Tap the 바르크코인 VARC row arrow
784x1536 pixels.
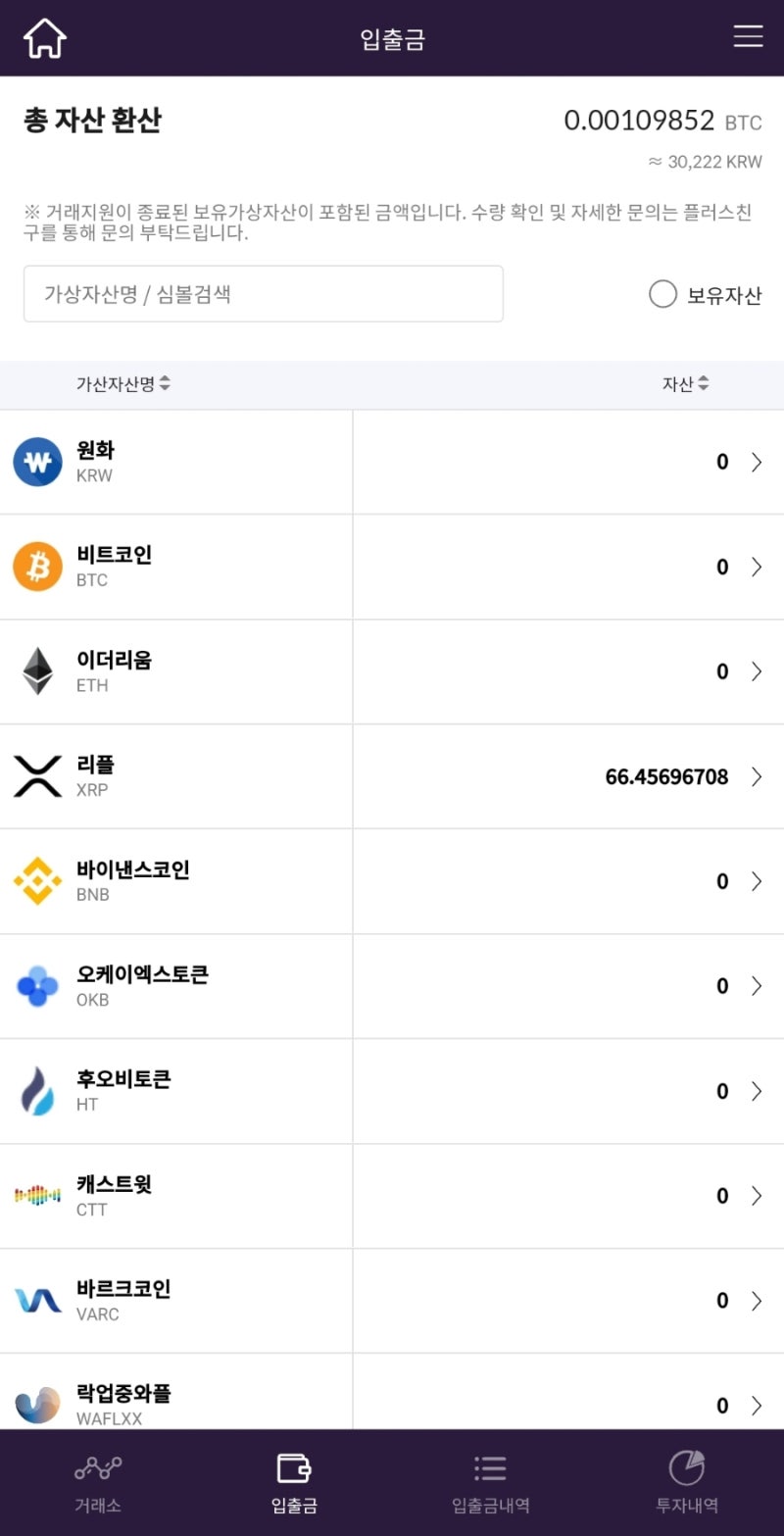757,1300
